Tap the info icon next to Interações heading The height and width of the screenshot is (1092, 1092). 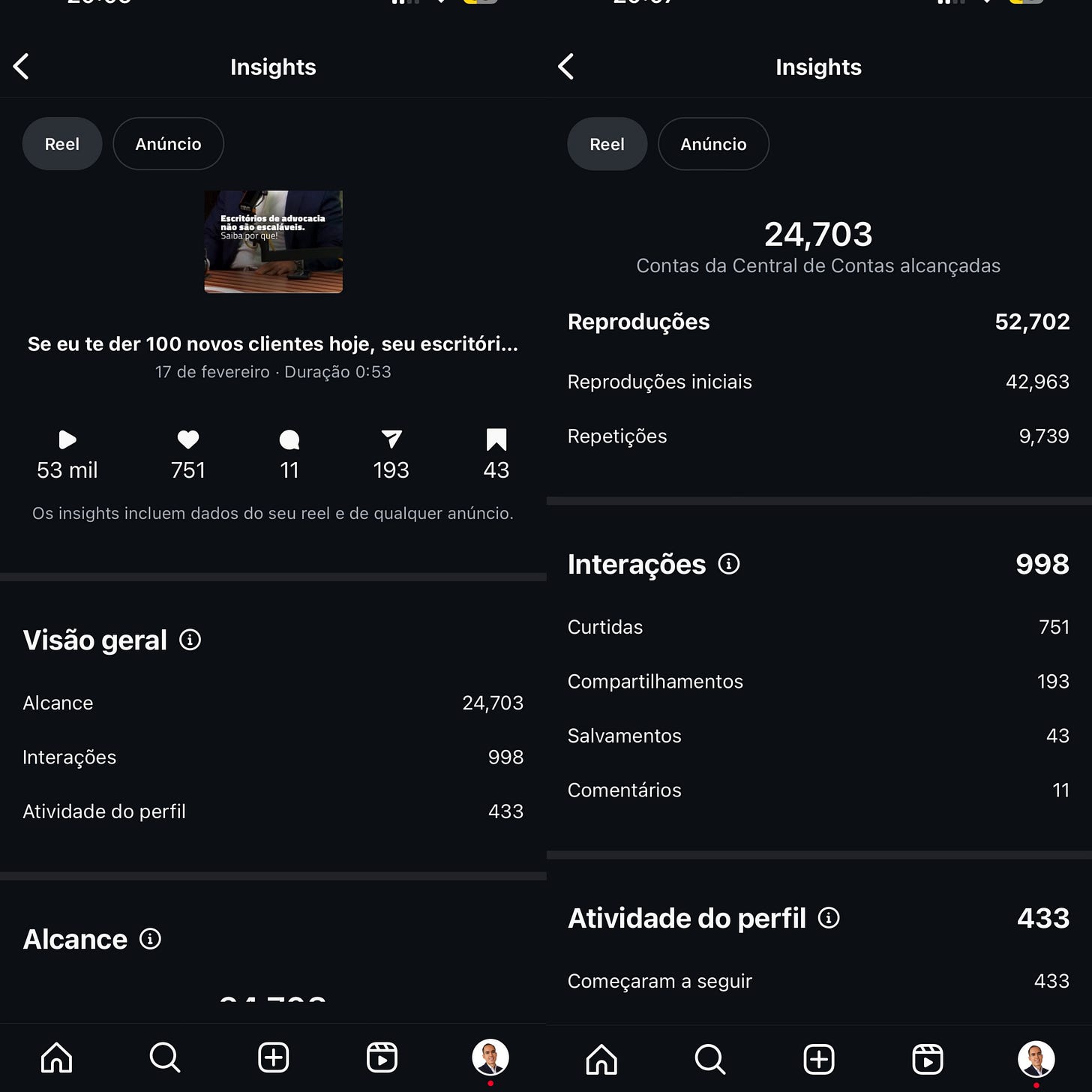coord(729,563)
